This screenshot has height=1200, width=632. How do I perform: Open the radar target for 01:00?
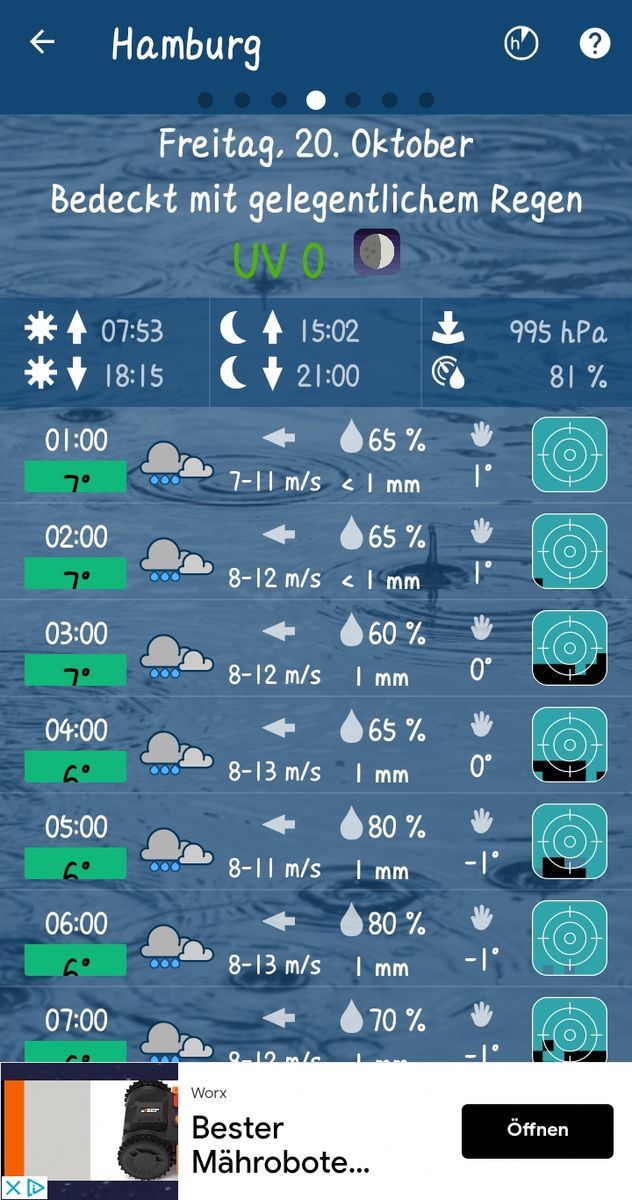coord(569,455)
